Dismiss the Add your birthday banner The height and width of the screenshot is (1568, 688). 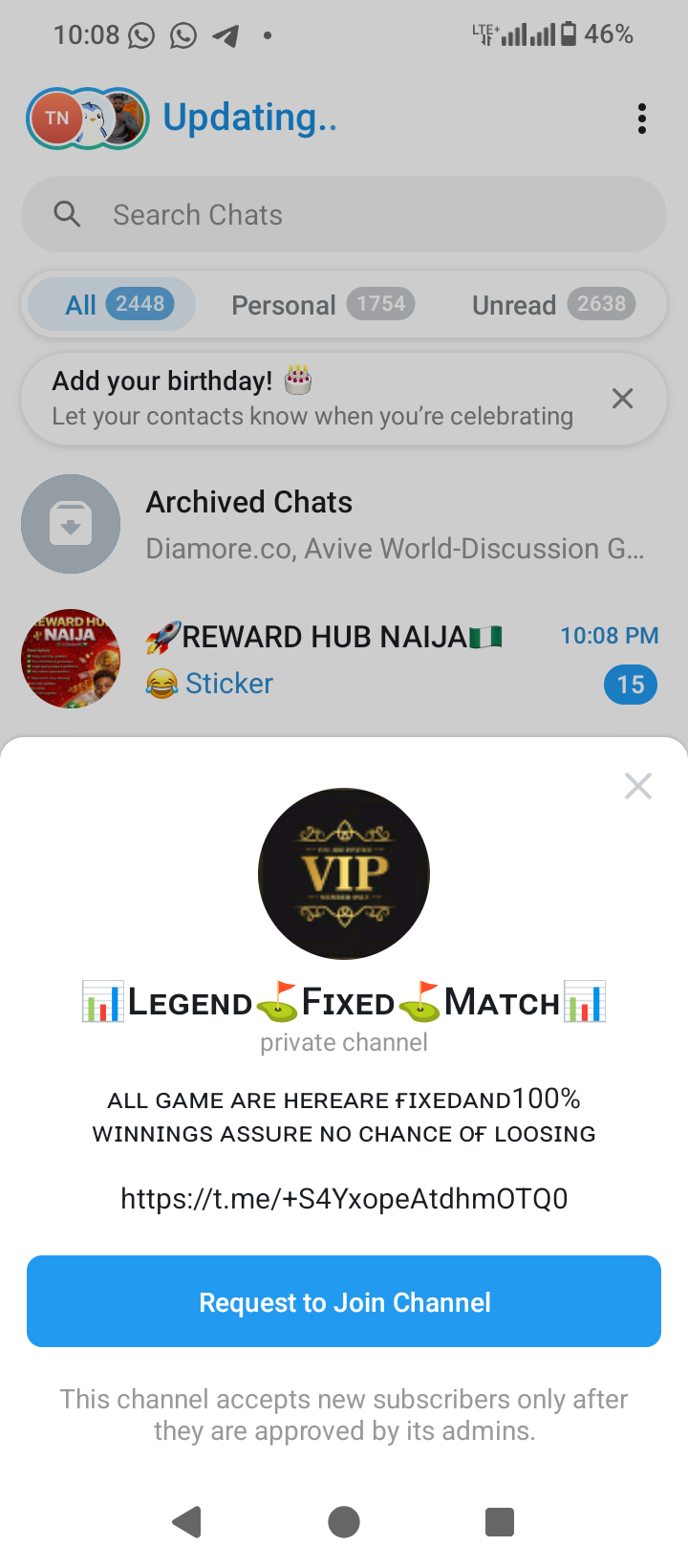click(622, 399)
